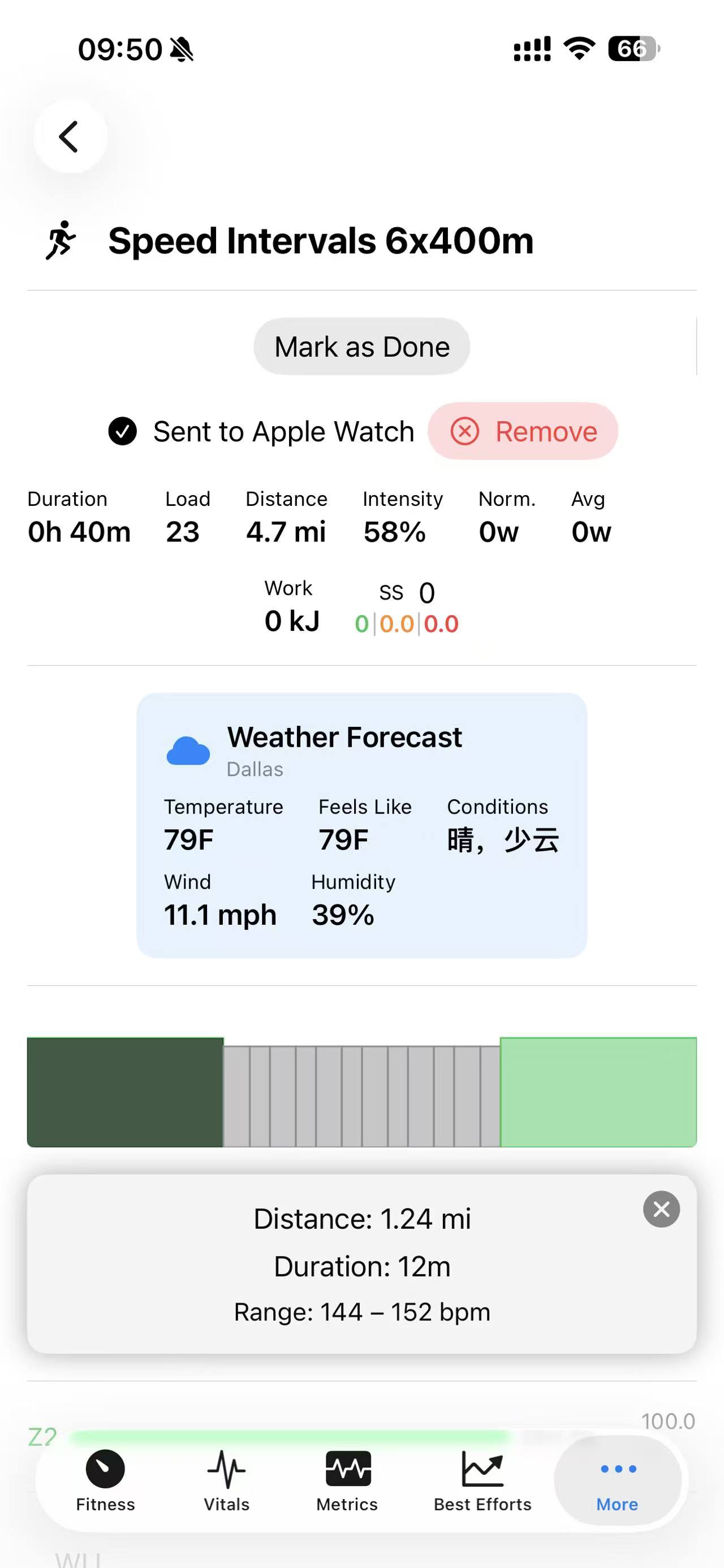Mark the workout as done
The image size is (724, 1568).
tap(361, 346)
